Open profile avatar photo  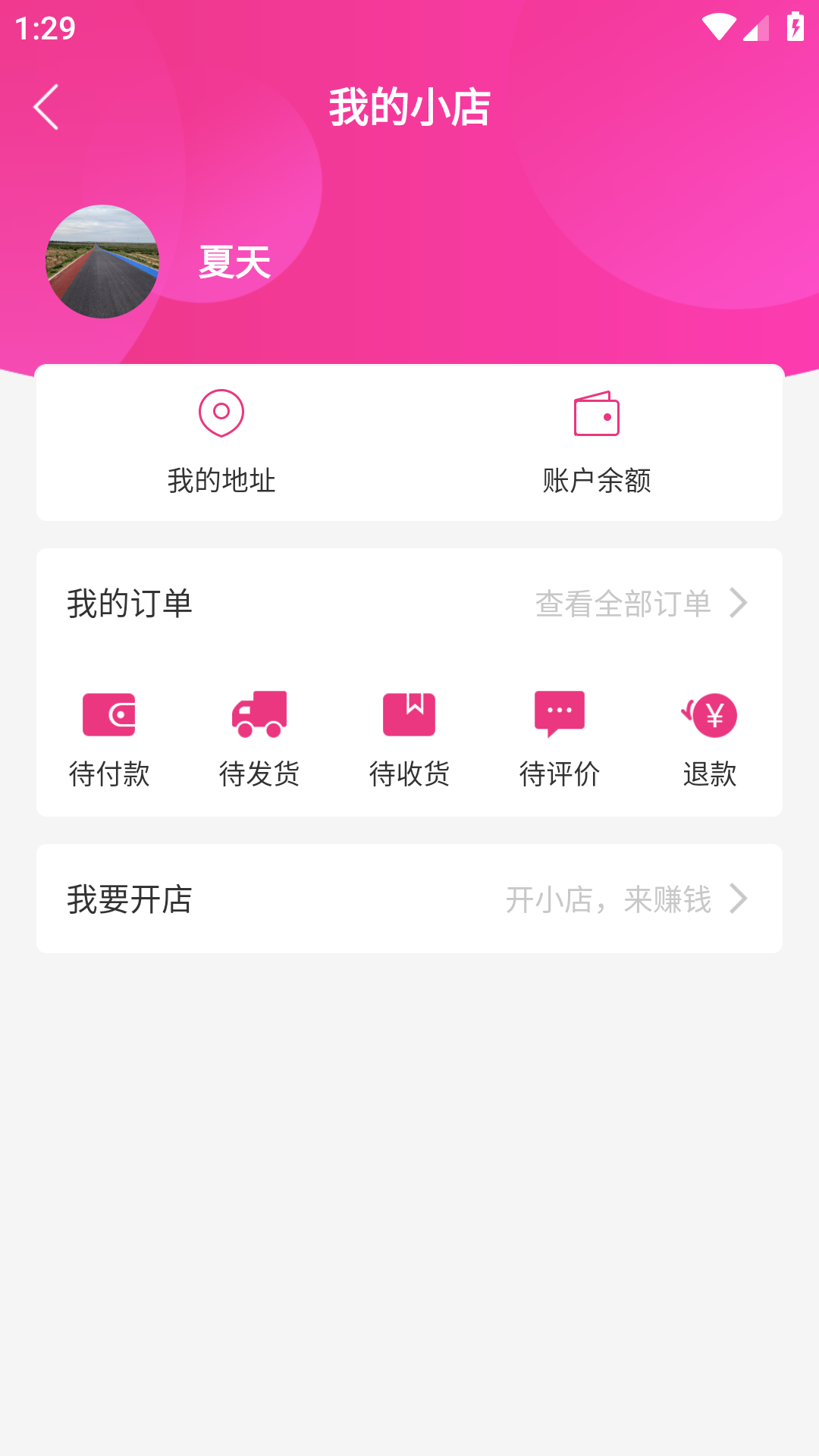pos(102,262)
